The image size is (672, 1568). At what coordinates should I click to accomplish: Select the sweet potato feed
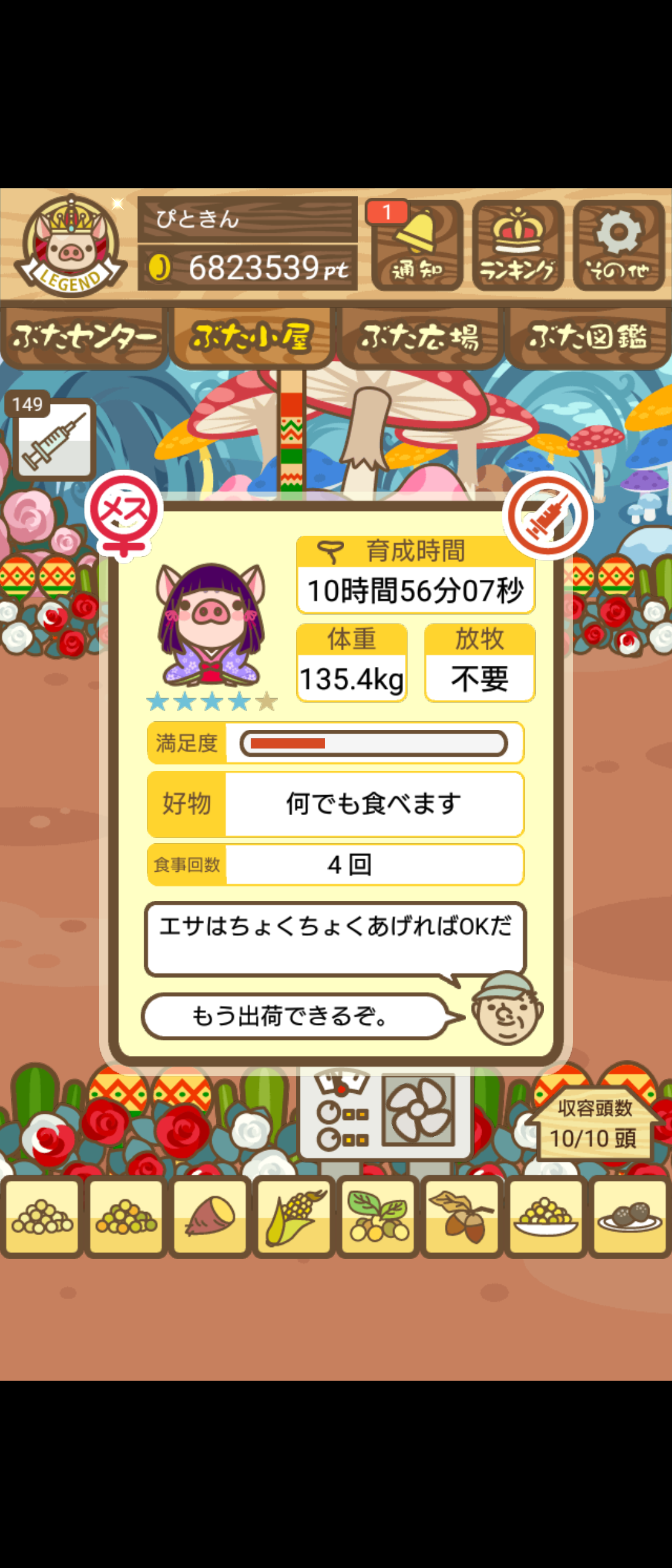210,1217
